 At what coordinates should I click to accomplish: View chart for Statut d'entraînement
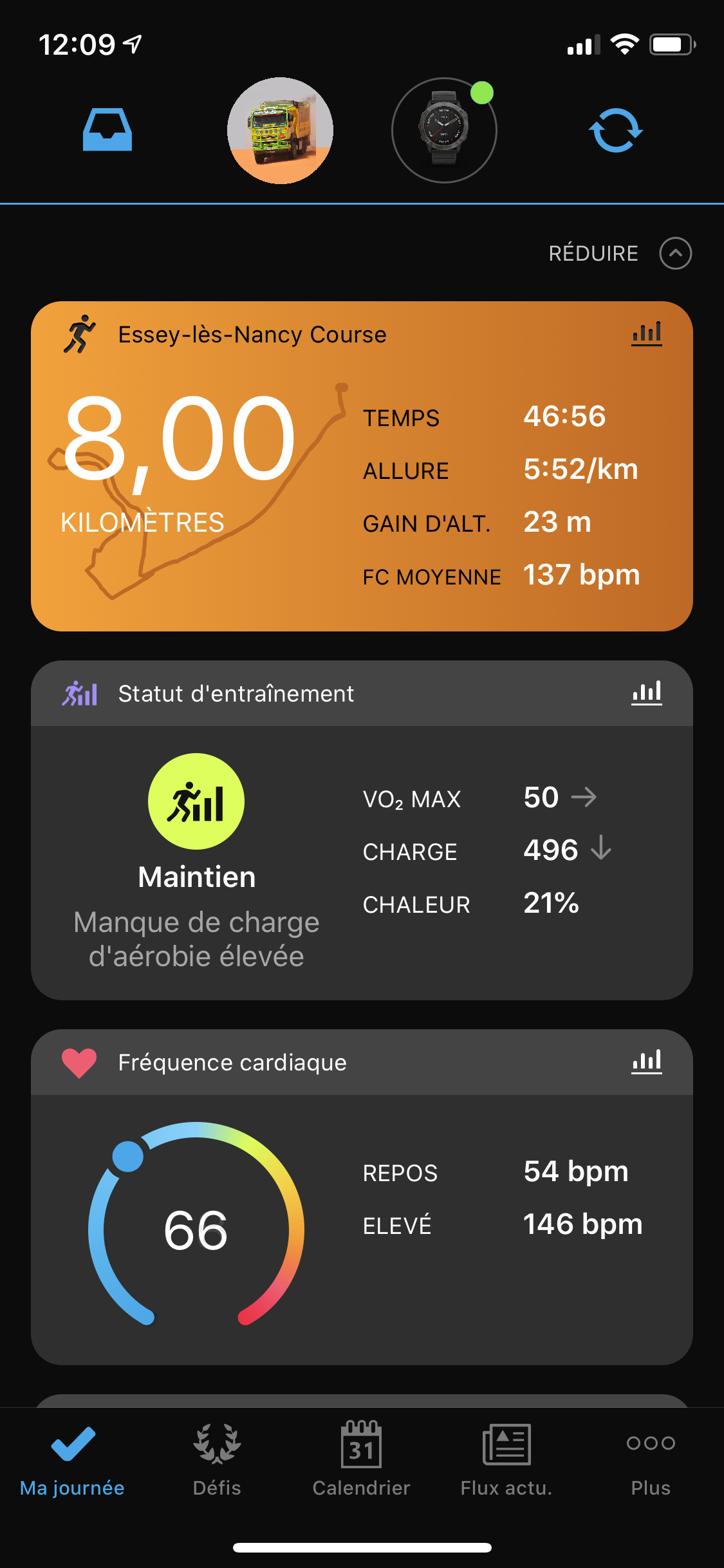pos(646,693)
